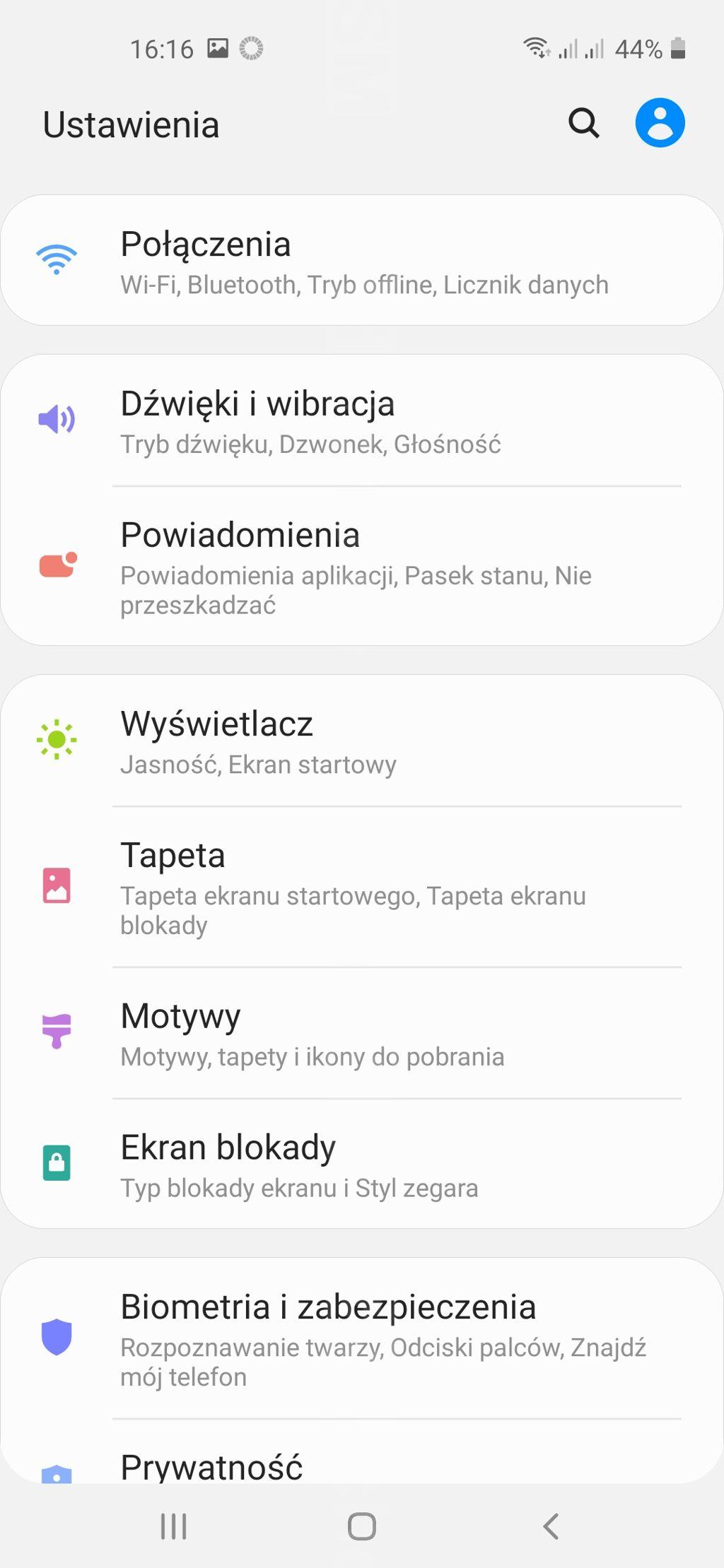Open Motywy settings

(362, 1033)
